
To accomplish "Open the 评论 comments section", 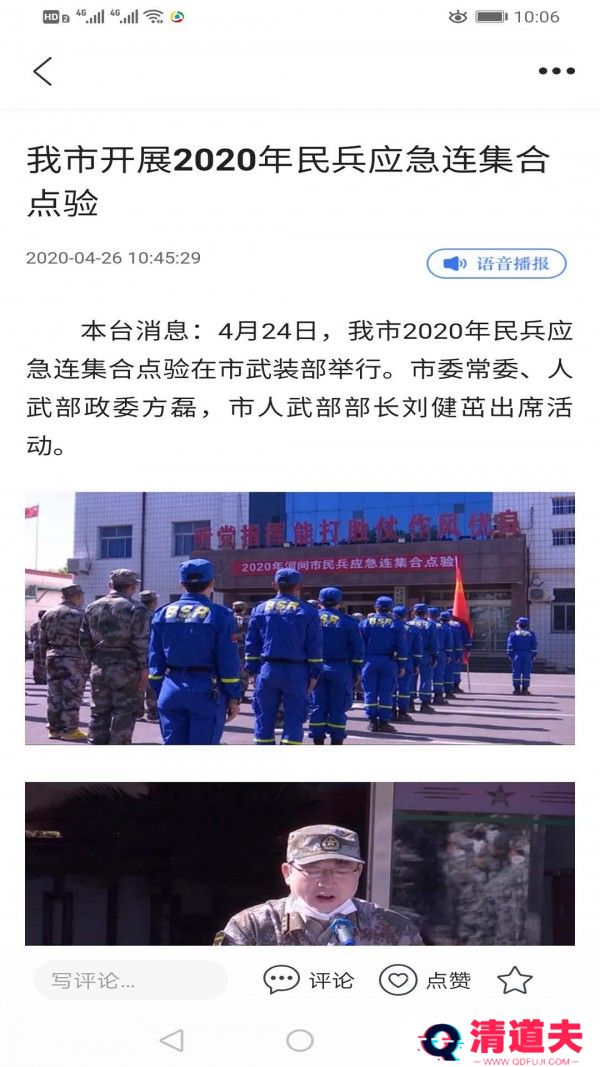I will [x=309, y=980].
